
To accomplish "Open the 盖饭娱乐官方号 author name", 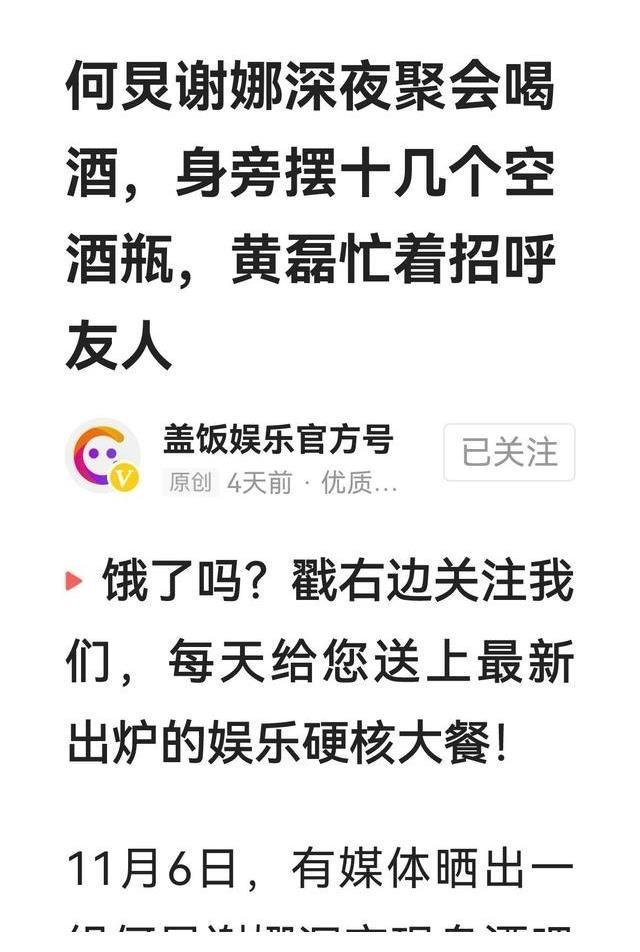I will tap(278, 439).
